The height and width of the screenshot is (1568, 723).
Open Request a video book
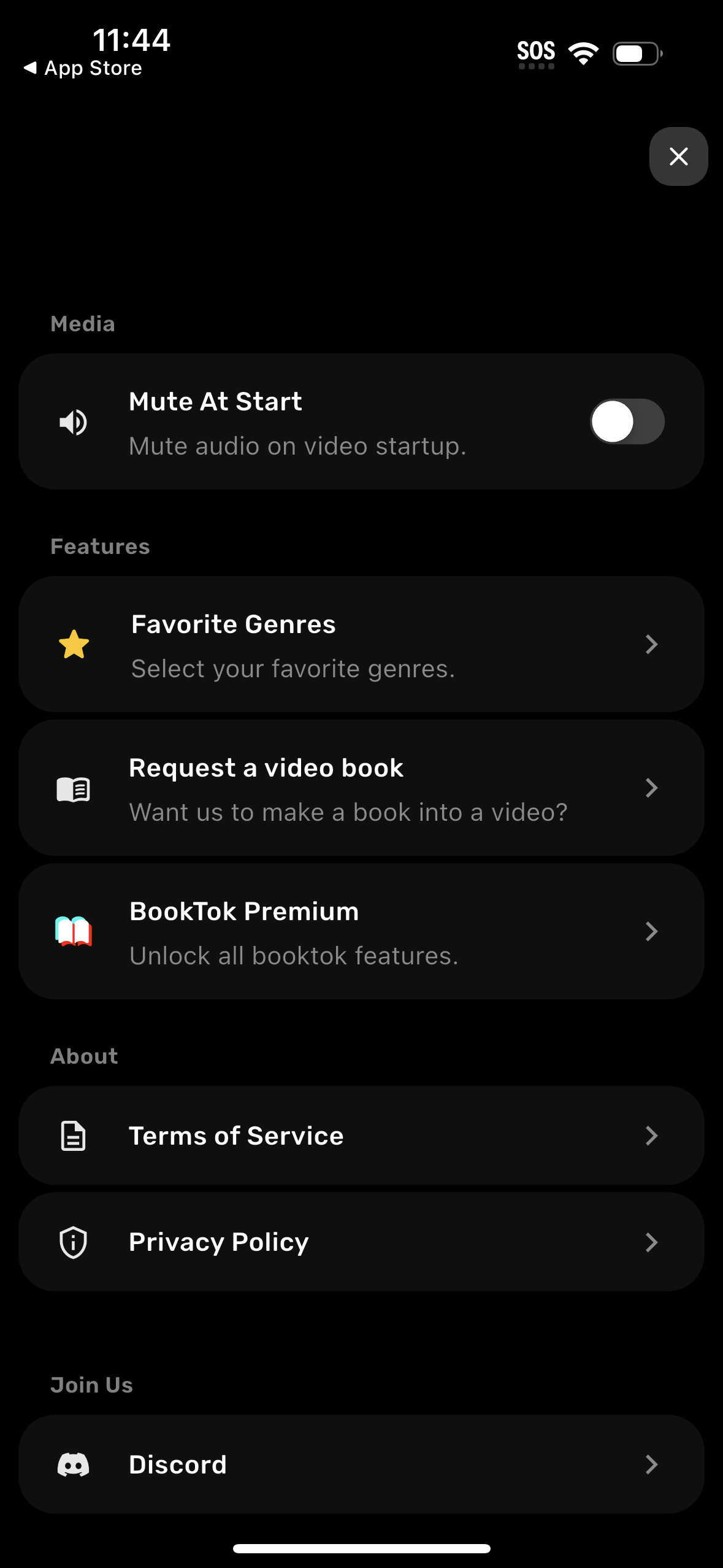pos(362,789)
